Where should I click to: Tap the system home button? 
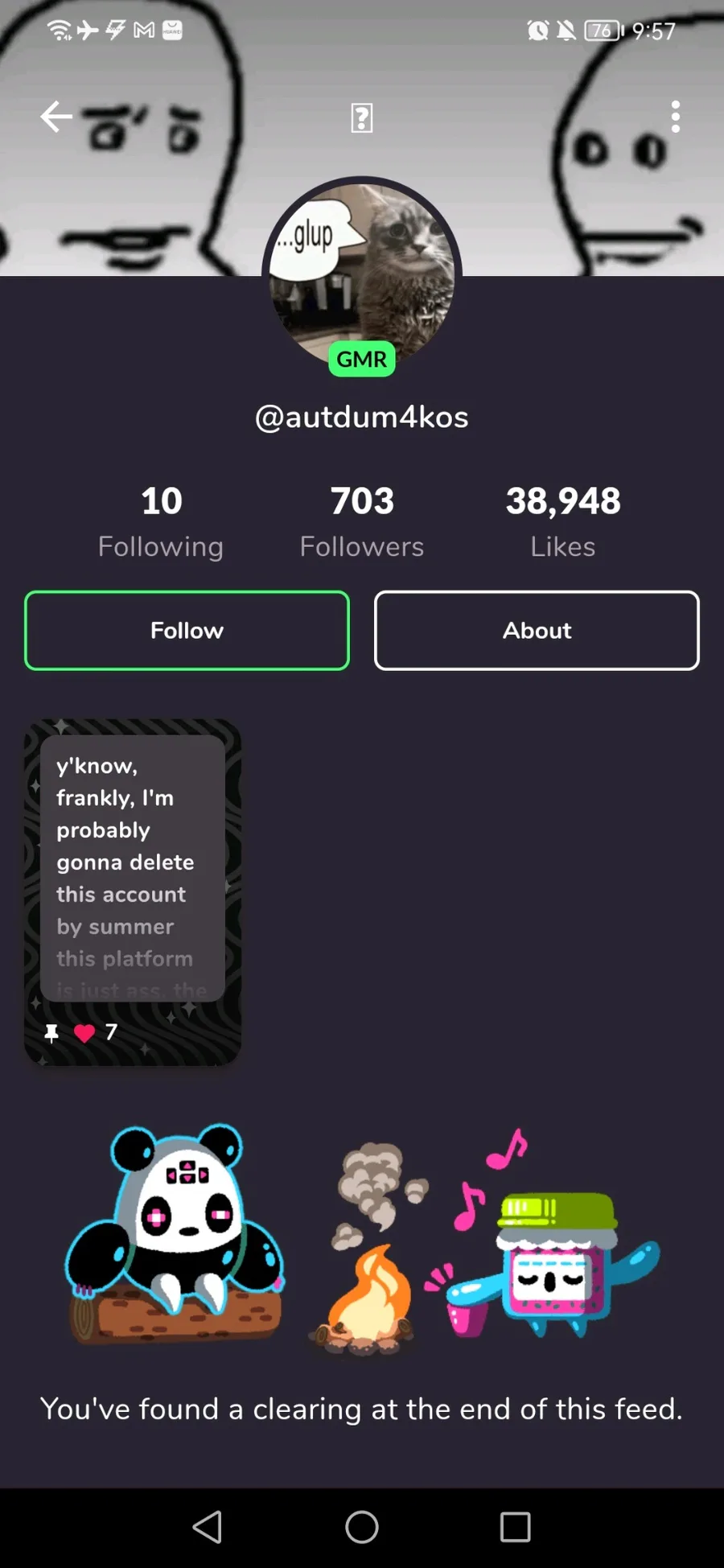click(x=362, y=1526)
